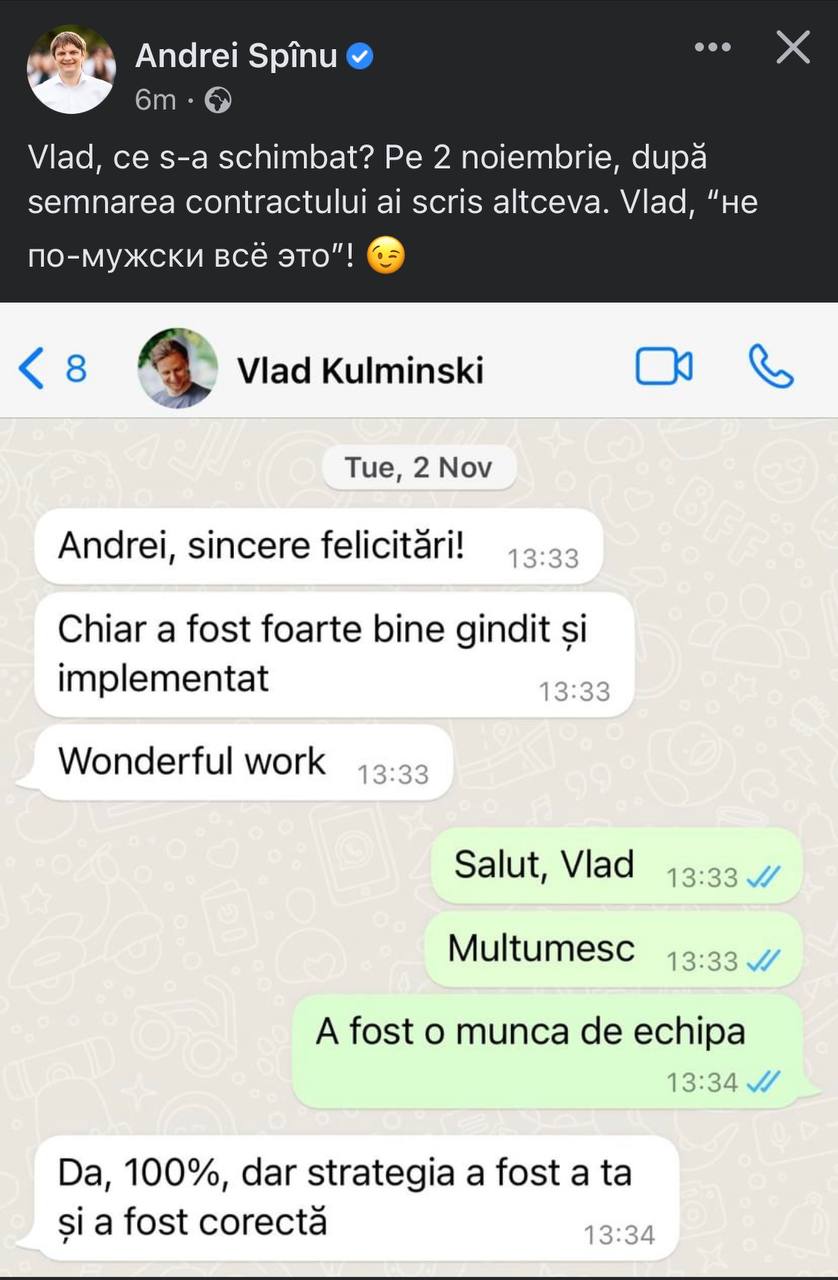Tap the Andrei Spînu name link
The image size is (838, 1280).
[x=235, y=57]
